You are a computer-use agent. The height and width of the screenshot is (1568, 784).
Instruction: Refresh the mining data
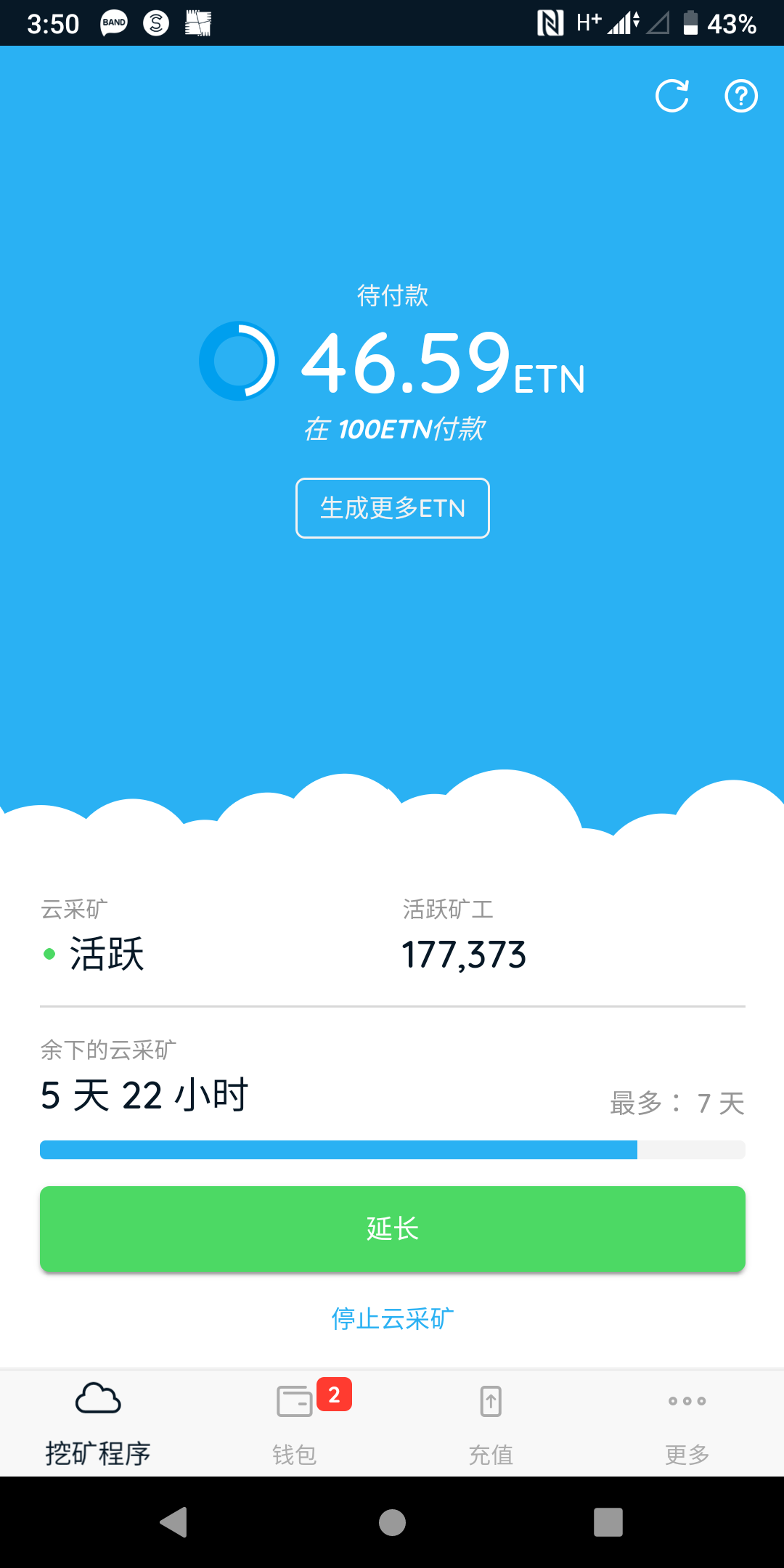[671, 96]
